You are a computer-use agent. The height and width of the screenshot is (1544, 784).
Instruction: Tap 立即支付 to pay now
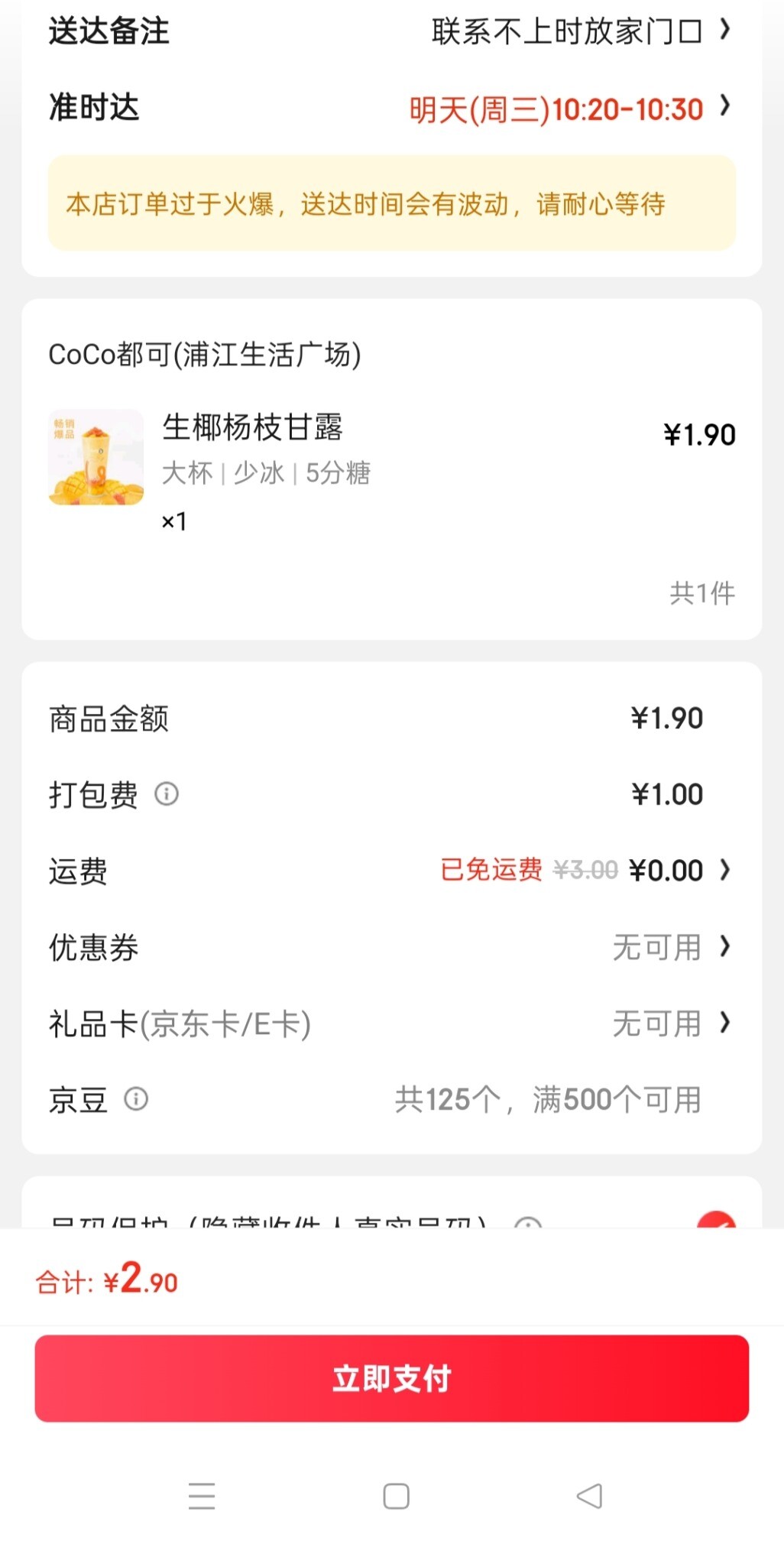coord(391,1378)
